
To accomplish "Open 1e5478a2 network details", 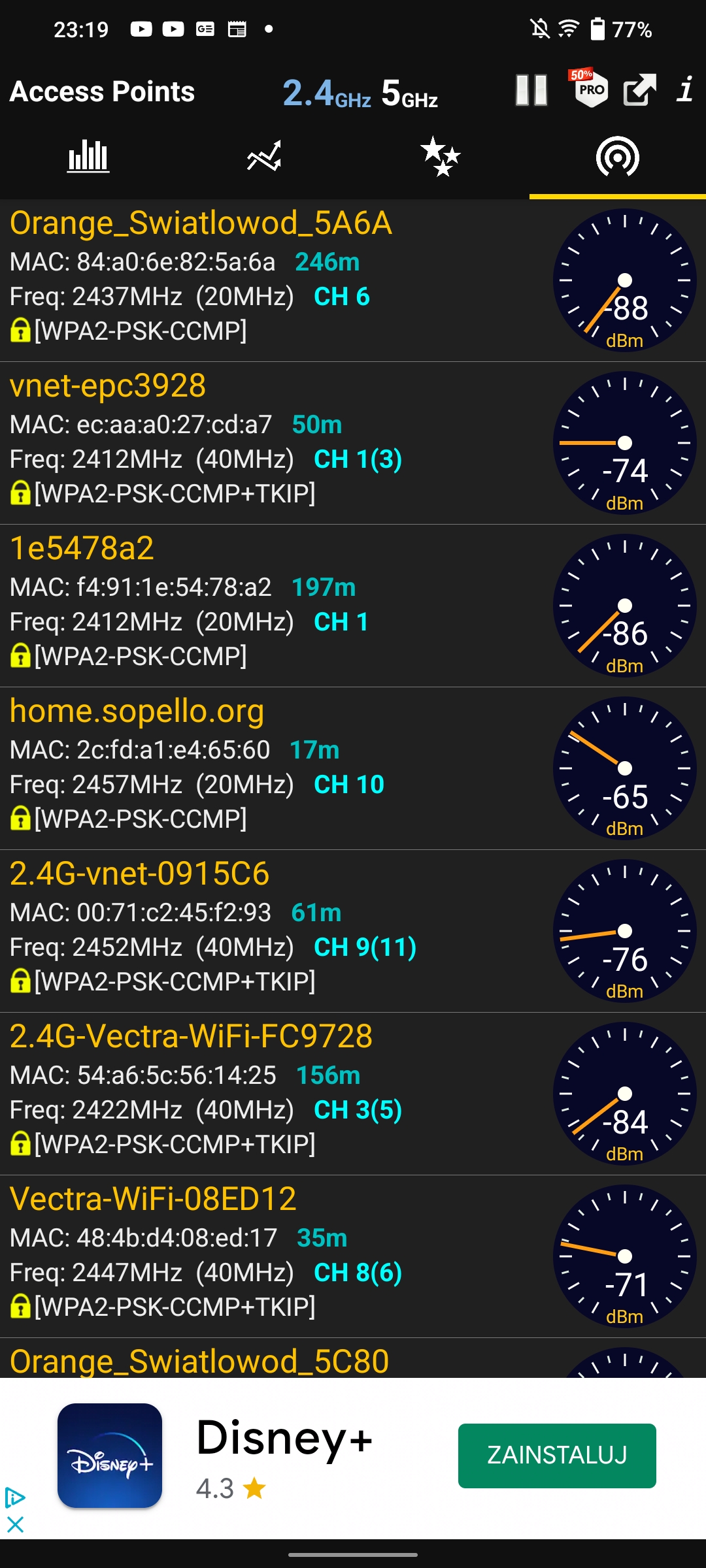I will pos(261,606).
